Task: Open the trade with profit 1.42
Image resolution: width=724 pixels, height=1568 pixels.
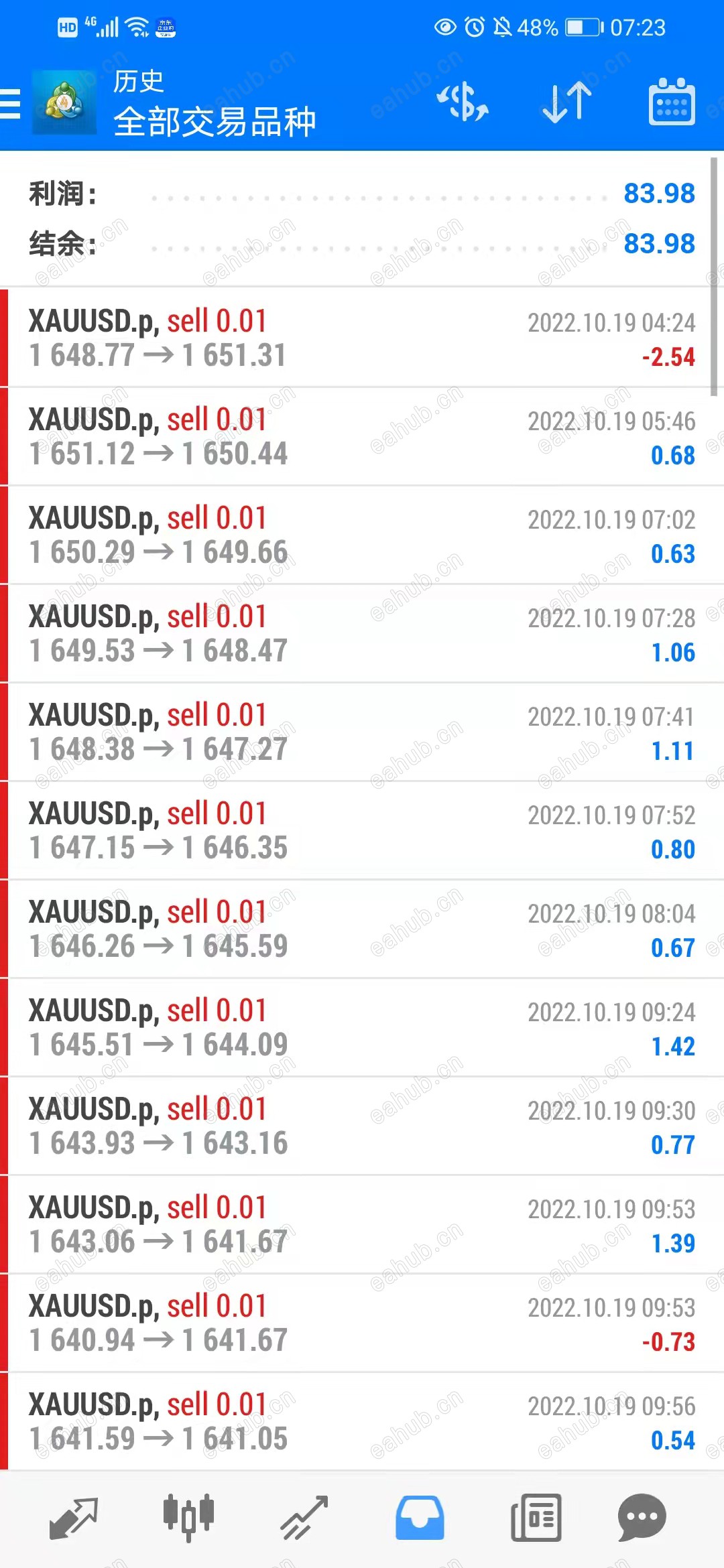Action: pos(362,1028)
